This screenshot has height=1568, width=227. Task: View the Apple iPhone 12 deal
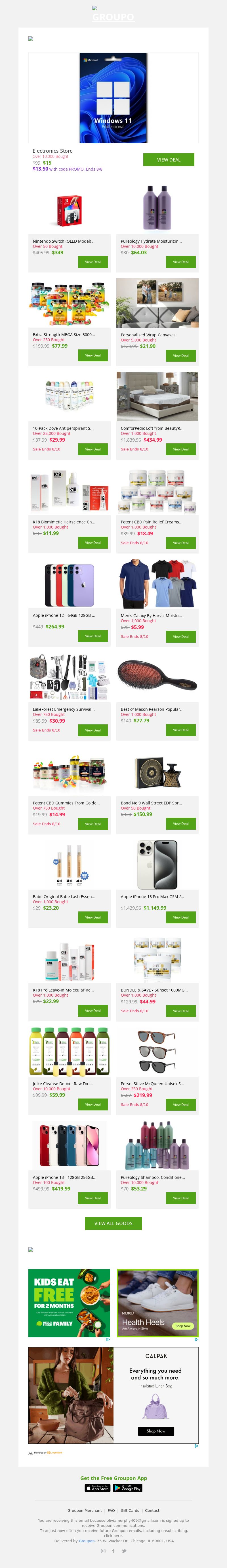pyautogui.click(x=93, y=636)
